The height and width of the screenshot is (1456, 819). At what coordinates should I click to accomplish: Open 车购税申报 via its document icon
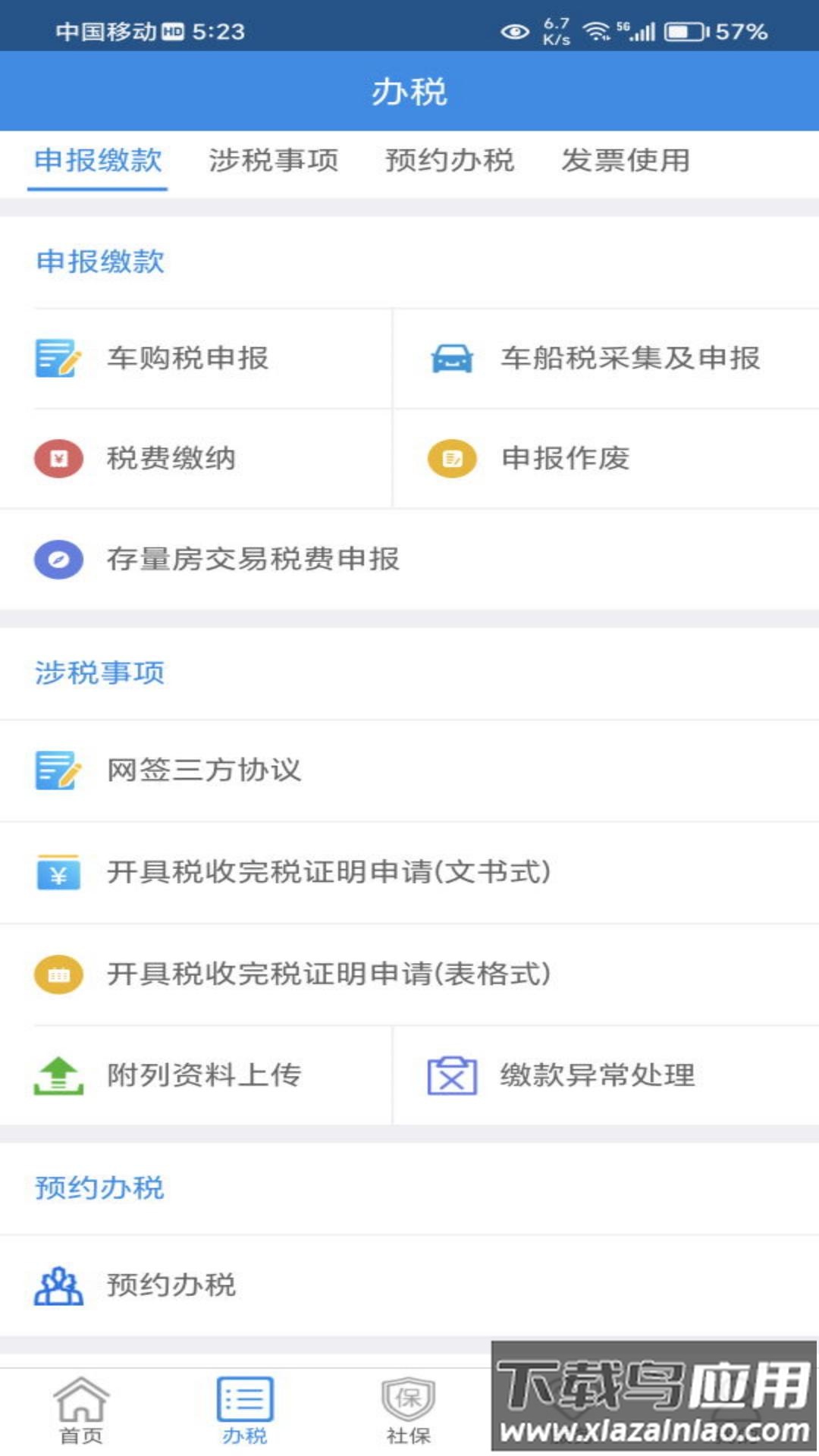[57, 358]
